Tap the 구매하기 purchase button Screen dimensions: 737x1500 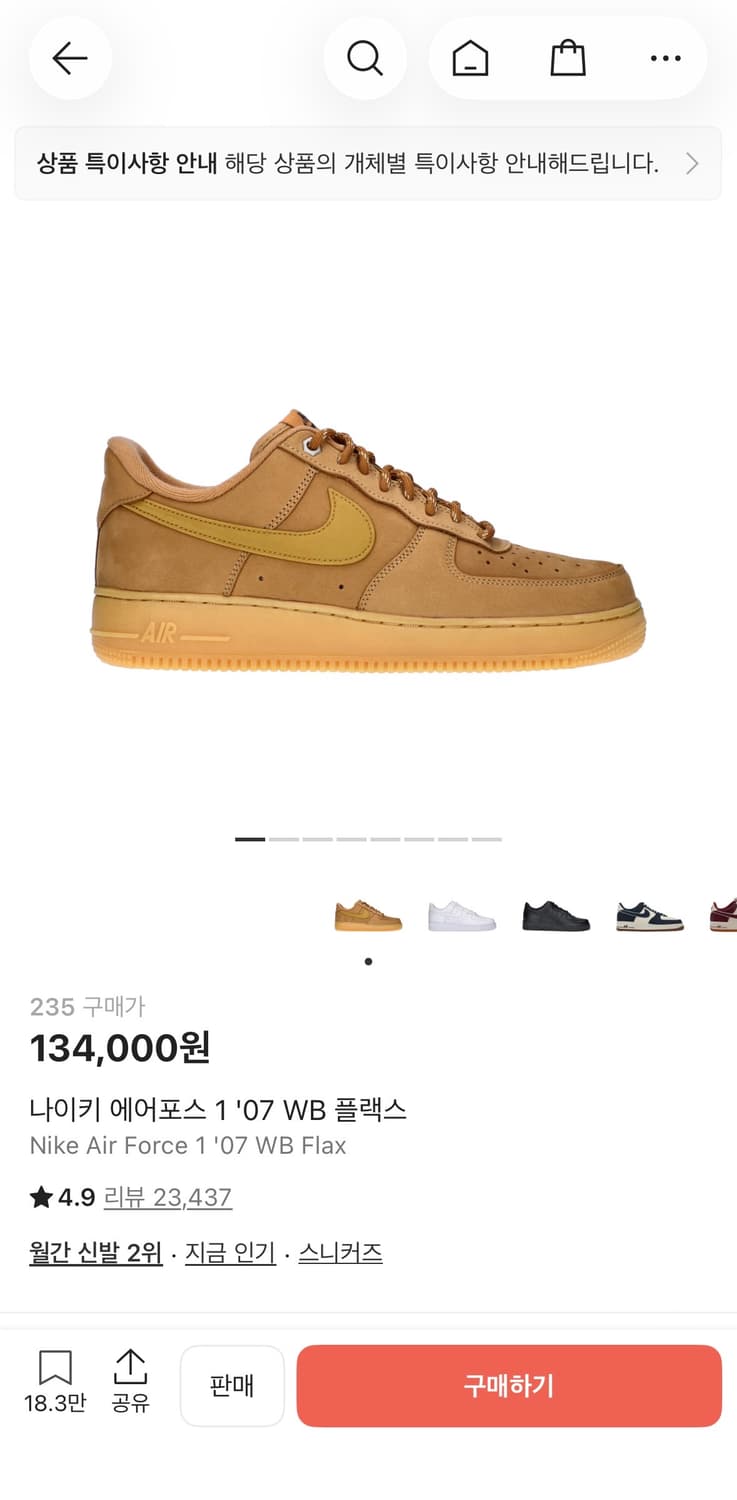(x=509, y=1385)
